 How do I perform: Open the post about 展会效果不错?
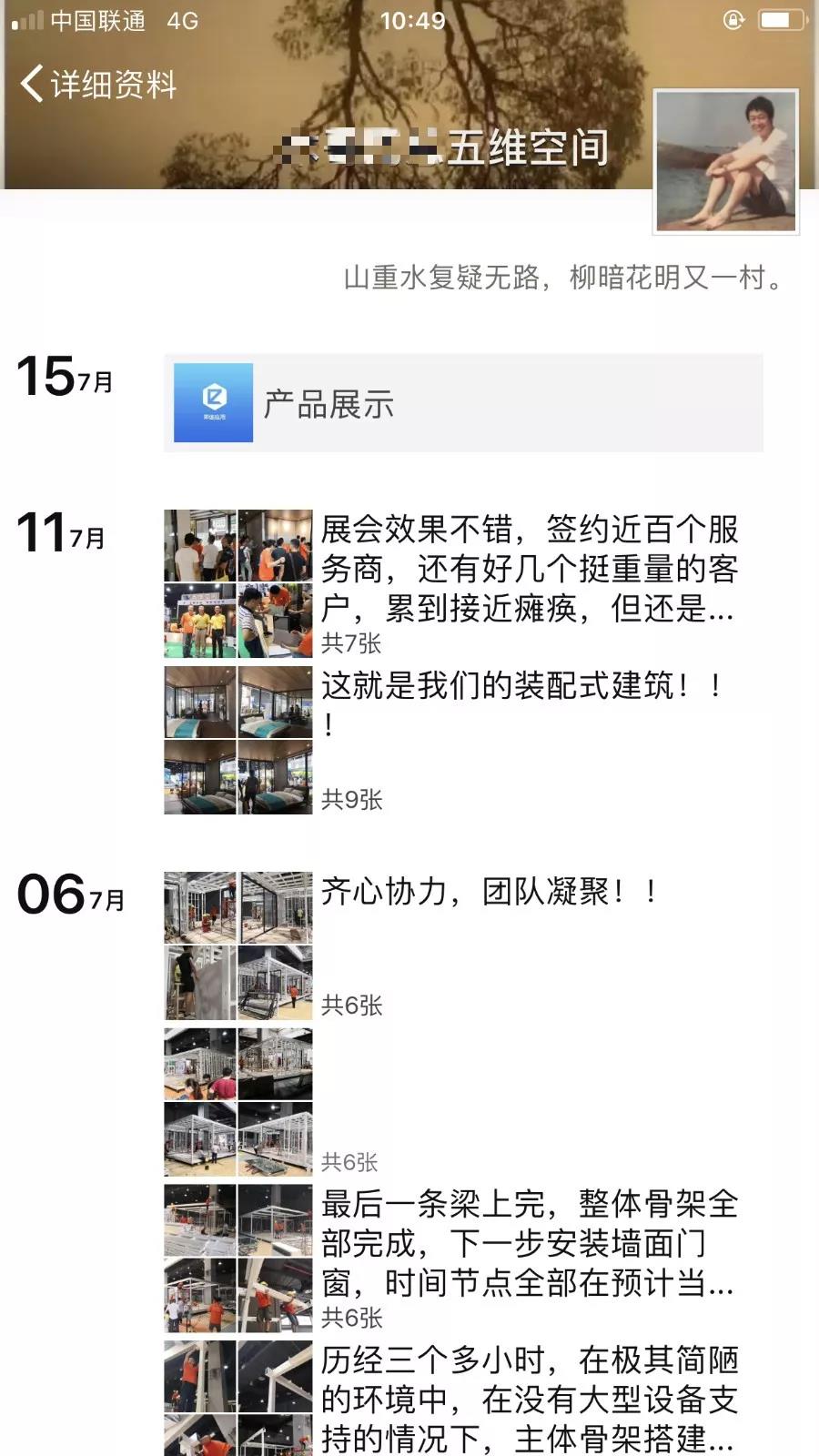[x=528, y=569]
